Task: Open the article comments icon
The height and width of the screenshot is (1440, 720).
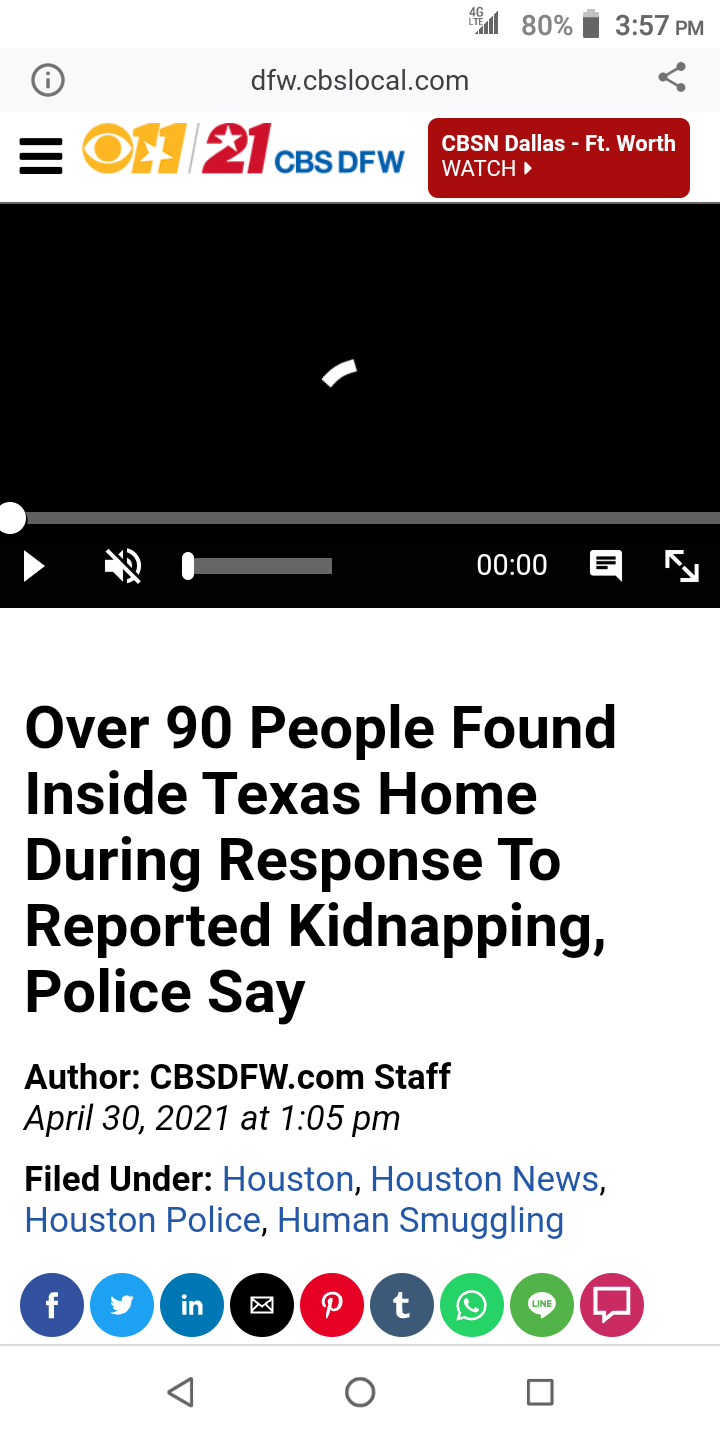Action: tap(612, 1305)
